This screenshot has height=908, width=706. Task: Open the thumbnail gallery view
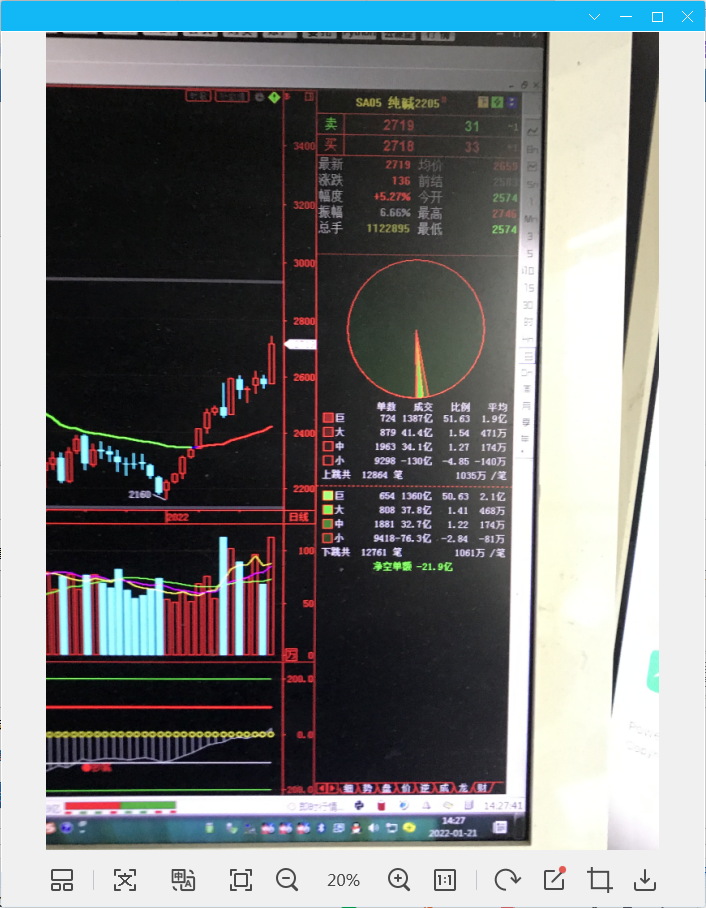[62, 880]
